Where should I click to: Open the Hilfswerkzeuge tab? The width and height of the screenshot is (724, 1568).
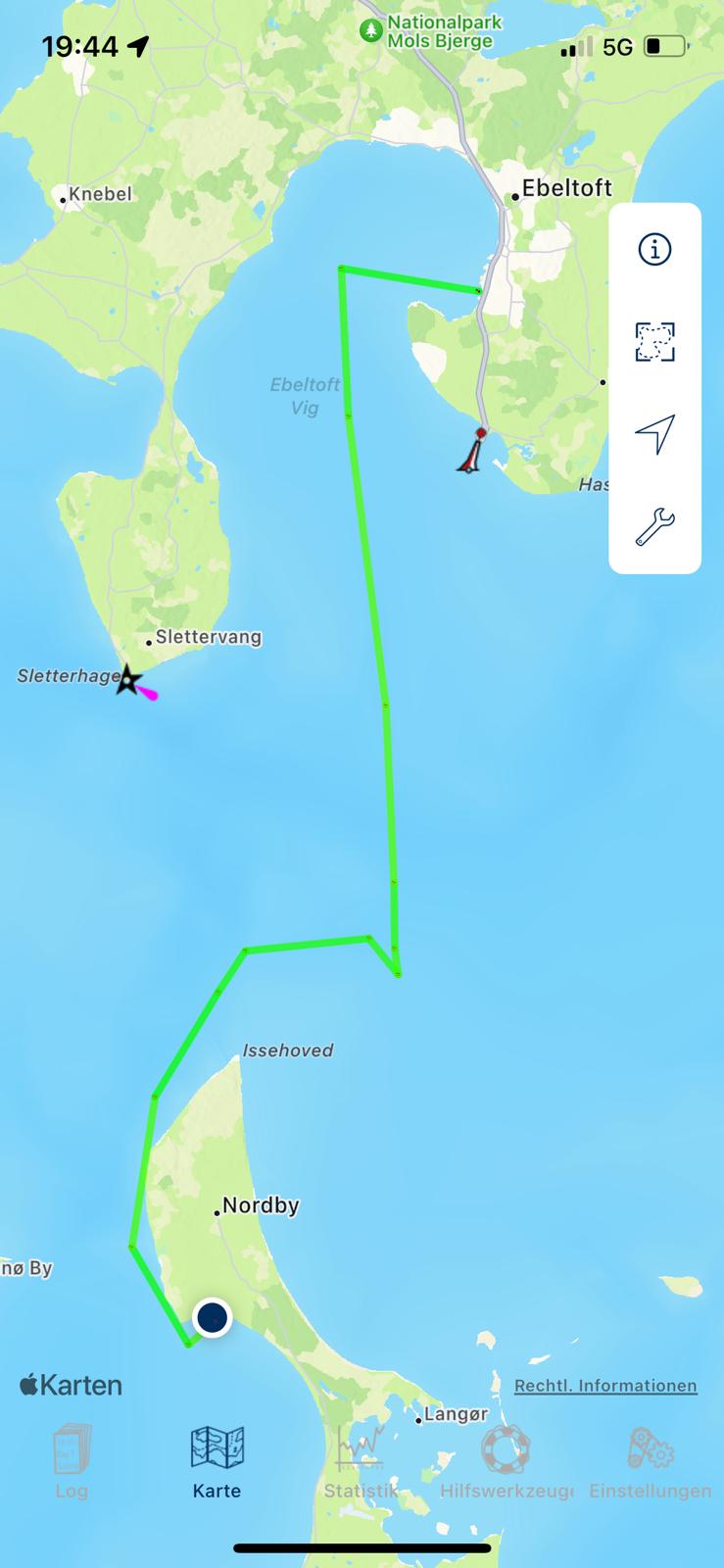[507, 1461]
